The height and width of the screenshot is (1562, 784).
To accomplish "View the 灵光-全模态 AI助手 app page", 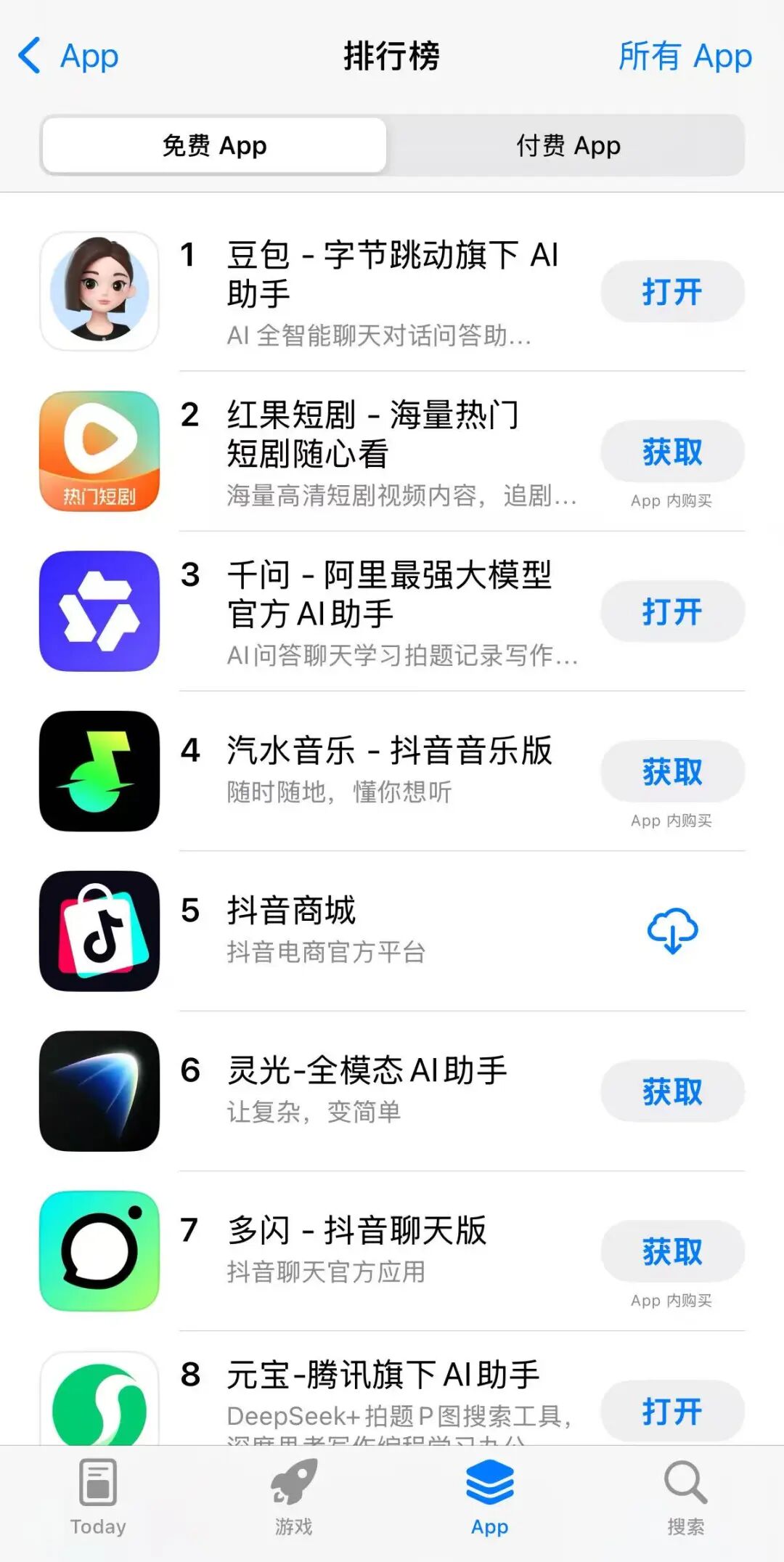I will (367, 1071).
